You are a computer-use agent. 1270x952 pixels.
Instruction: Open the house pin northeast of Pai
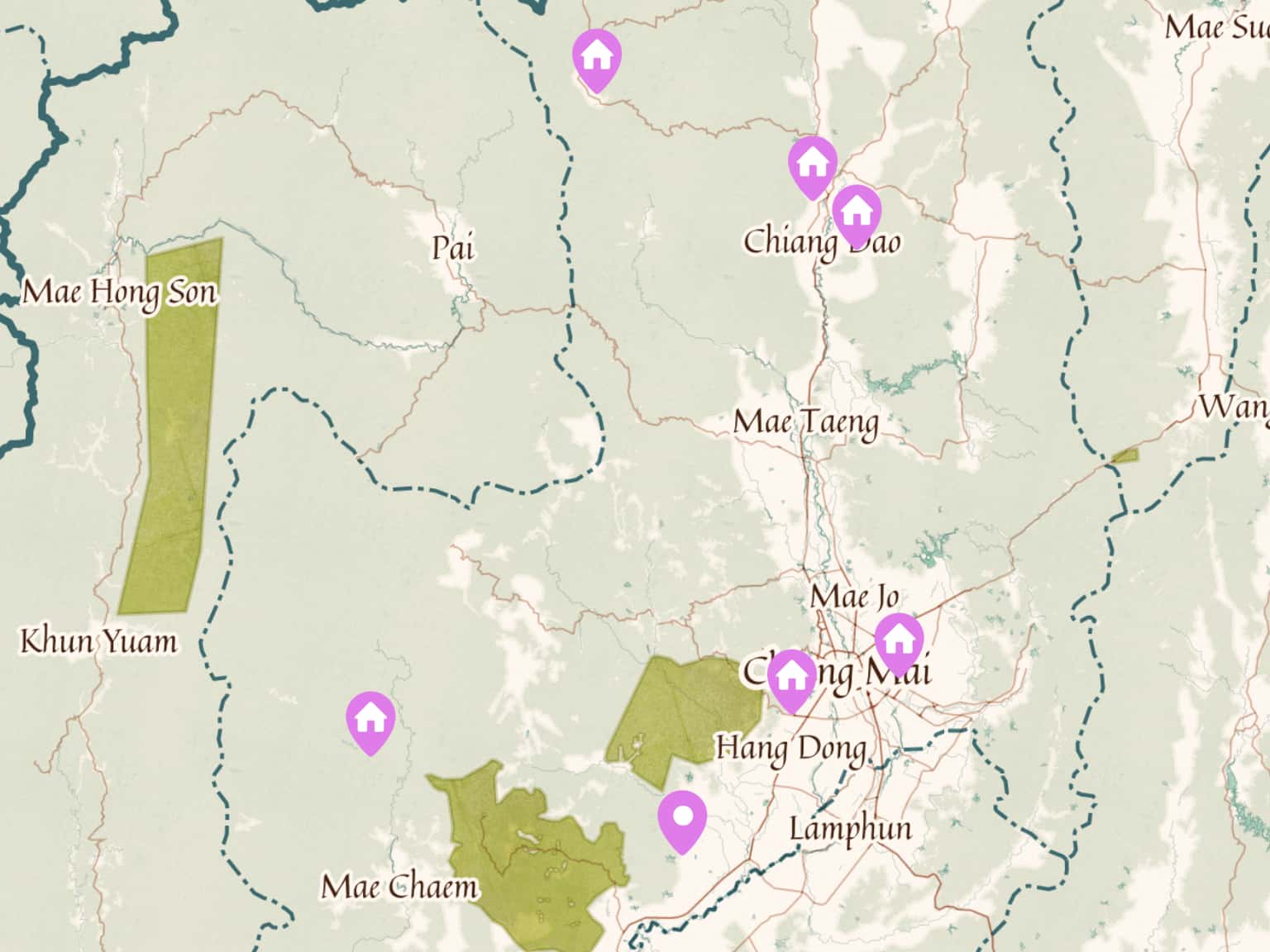click(x=596, y=58)
